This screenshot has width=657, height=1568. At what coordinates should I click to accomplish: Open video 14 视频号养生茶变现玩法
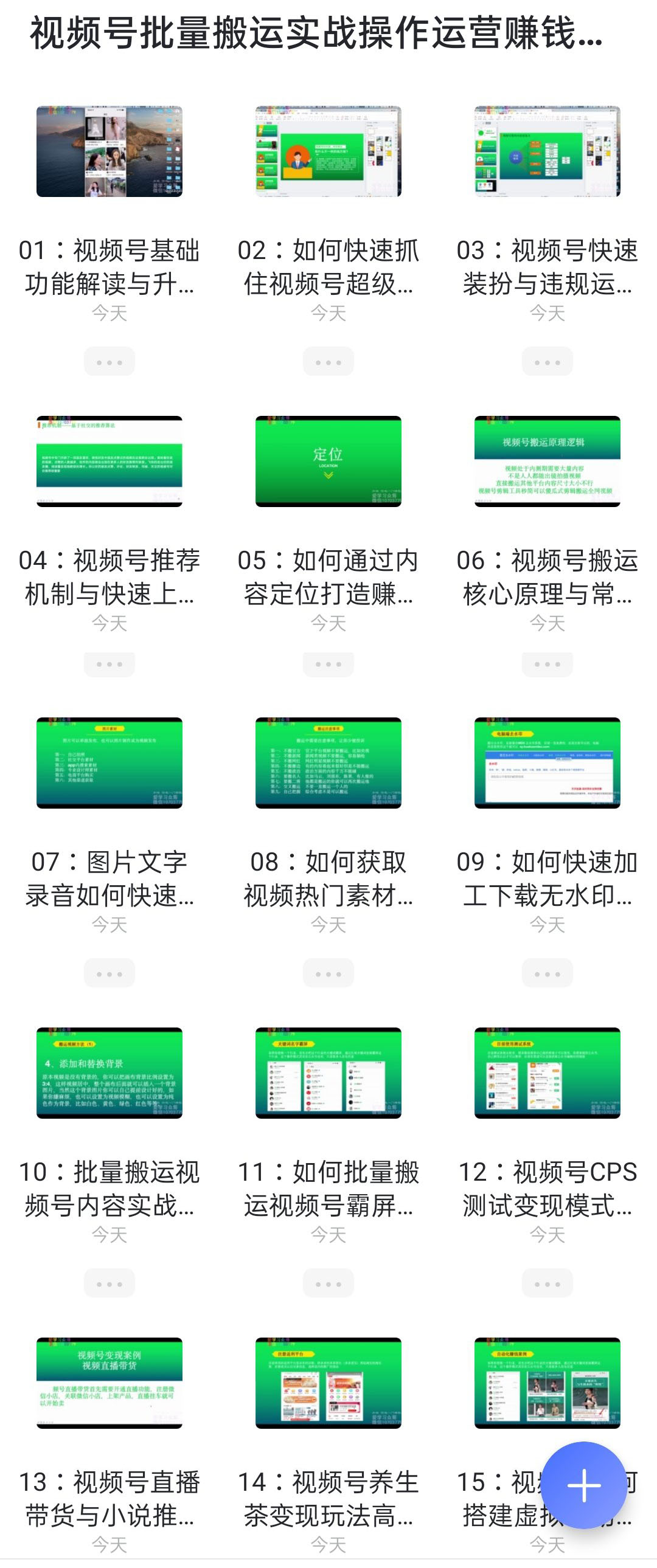coord(328,1383)
